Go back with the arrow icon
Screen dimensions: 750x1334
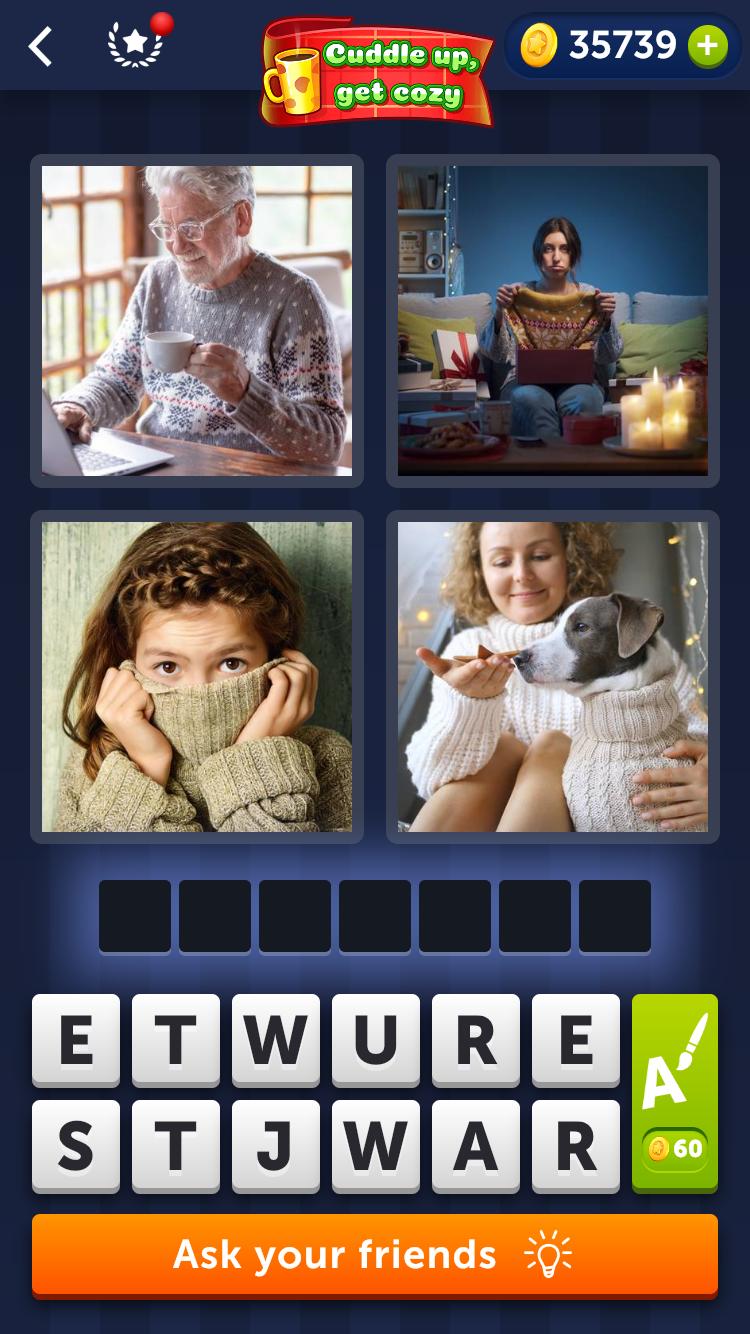click(40, 46)
